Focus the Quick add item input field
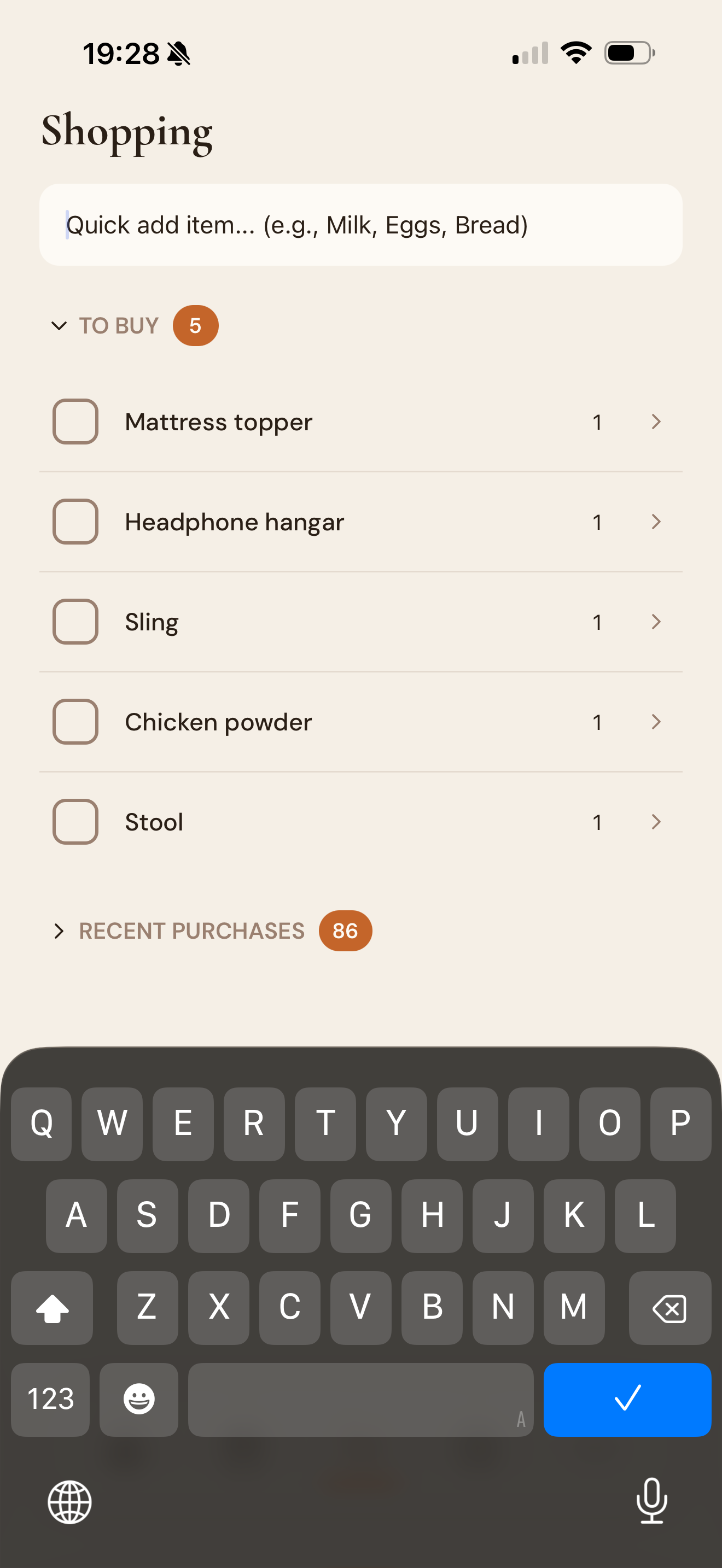 (361, 224)
